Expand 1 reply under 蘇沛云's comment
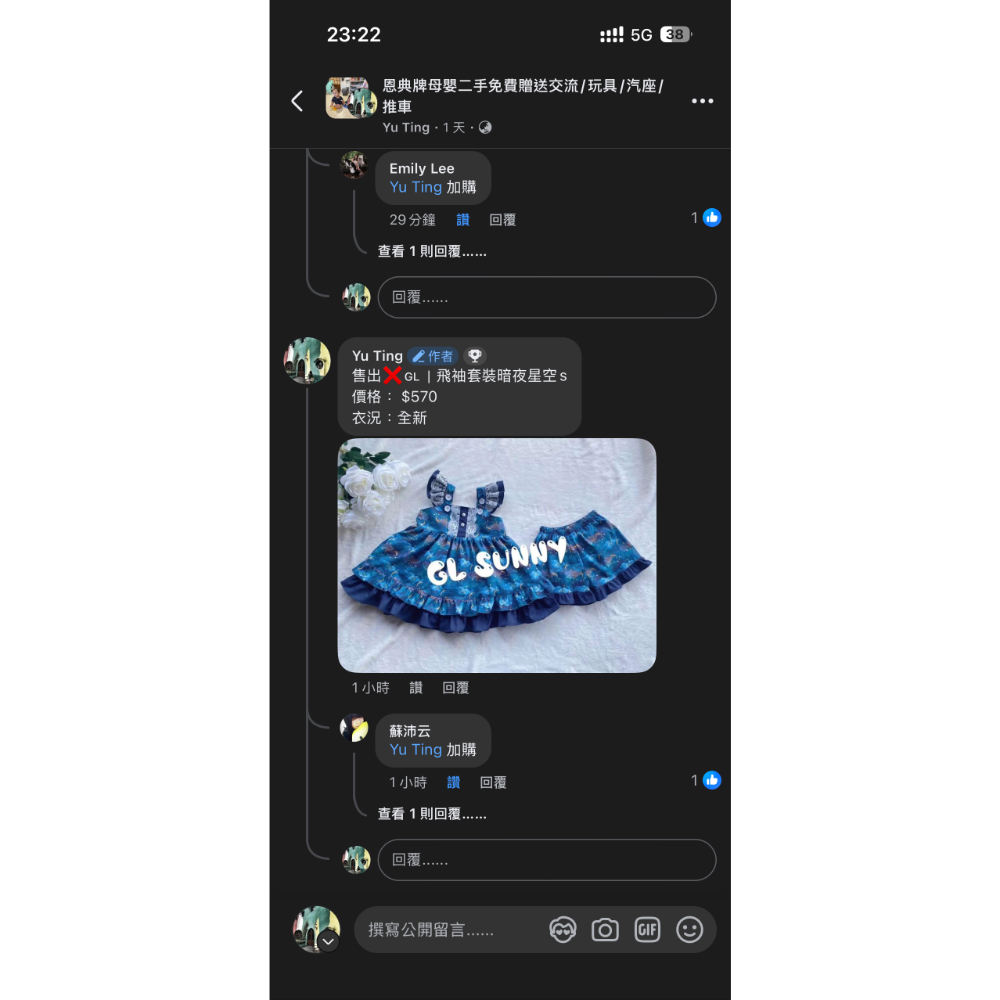The width and height of the screenshot is (1000, 1000). tap(432, 815)
